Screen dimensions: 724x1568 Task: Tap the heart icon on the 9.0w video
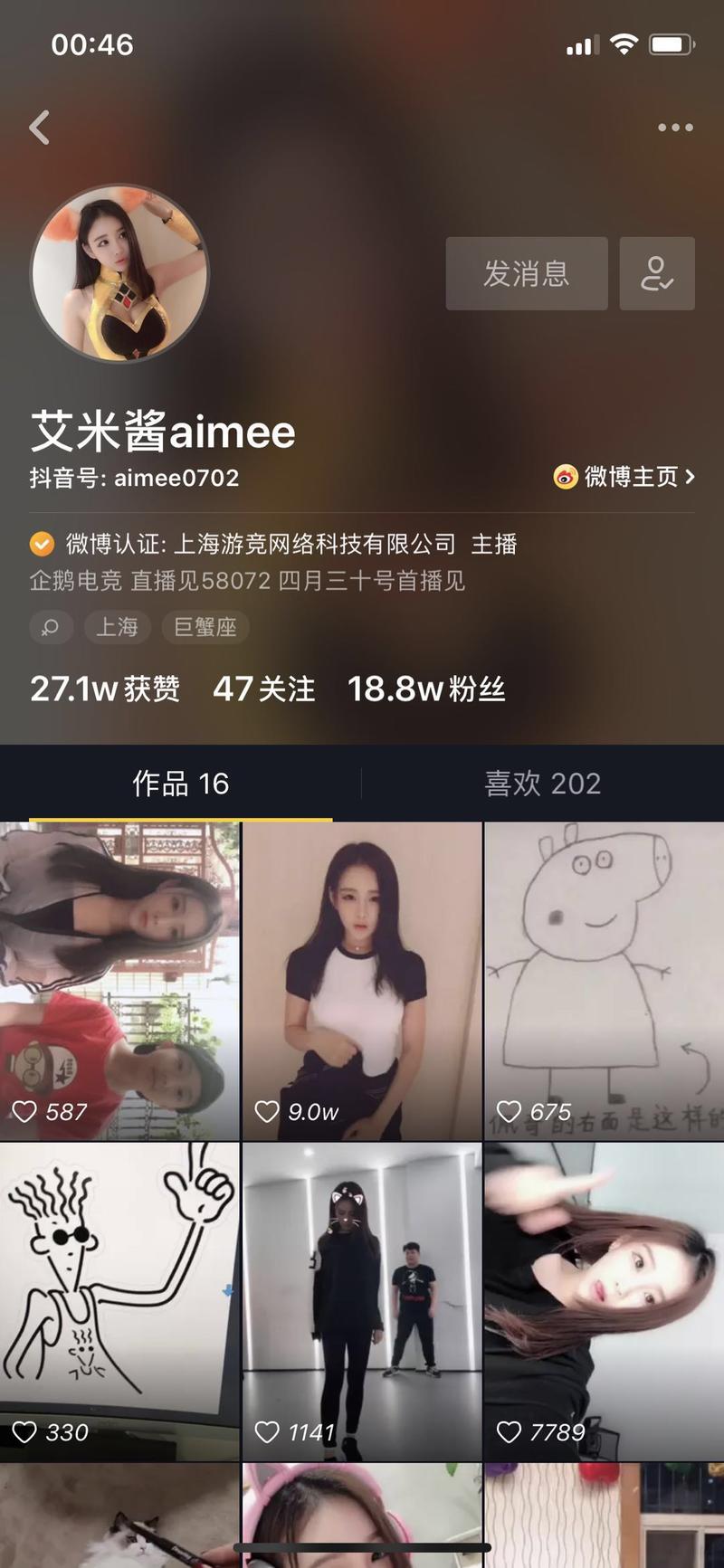point(268,1111)
